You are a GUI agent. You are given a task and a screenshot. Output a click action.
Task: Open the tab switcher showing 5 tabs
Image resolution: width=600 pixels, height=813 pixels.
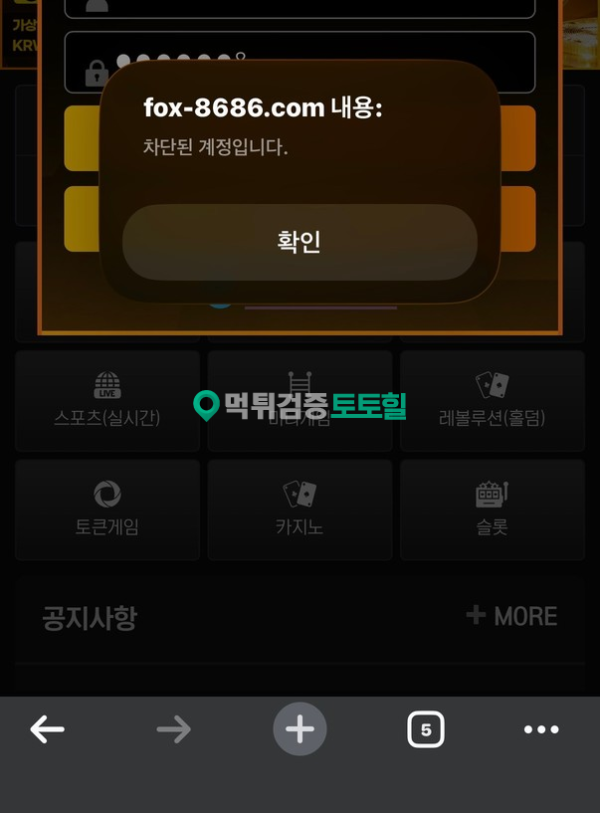click(x=426, y=729)
